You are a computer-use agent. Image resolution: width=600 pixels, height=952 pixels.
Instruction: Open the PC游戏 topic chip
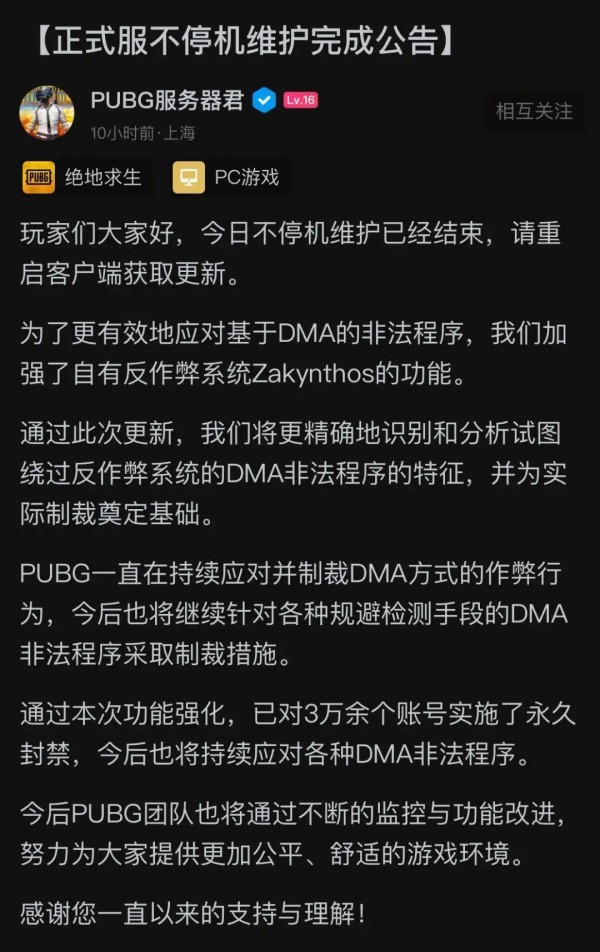click(x=229, y=178)
